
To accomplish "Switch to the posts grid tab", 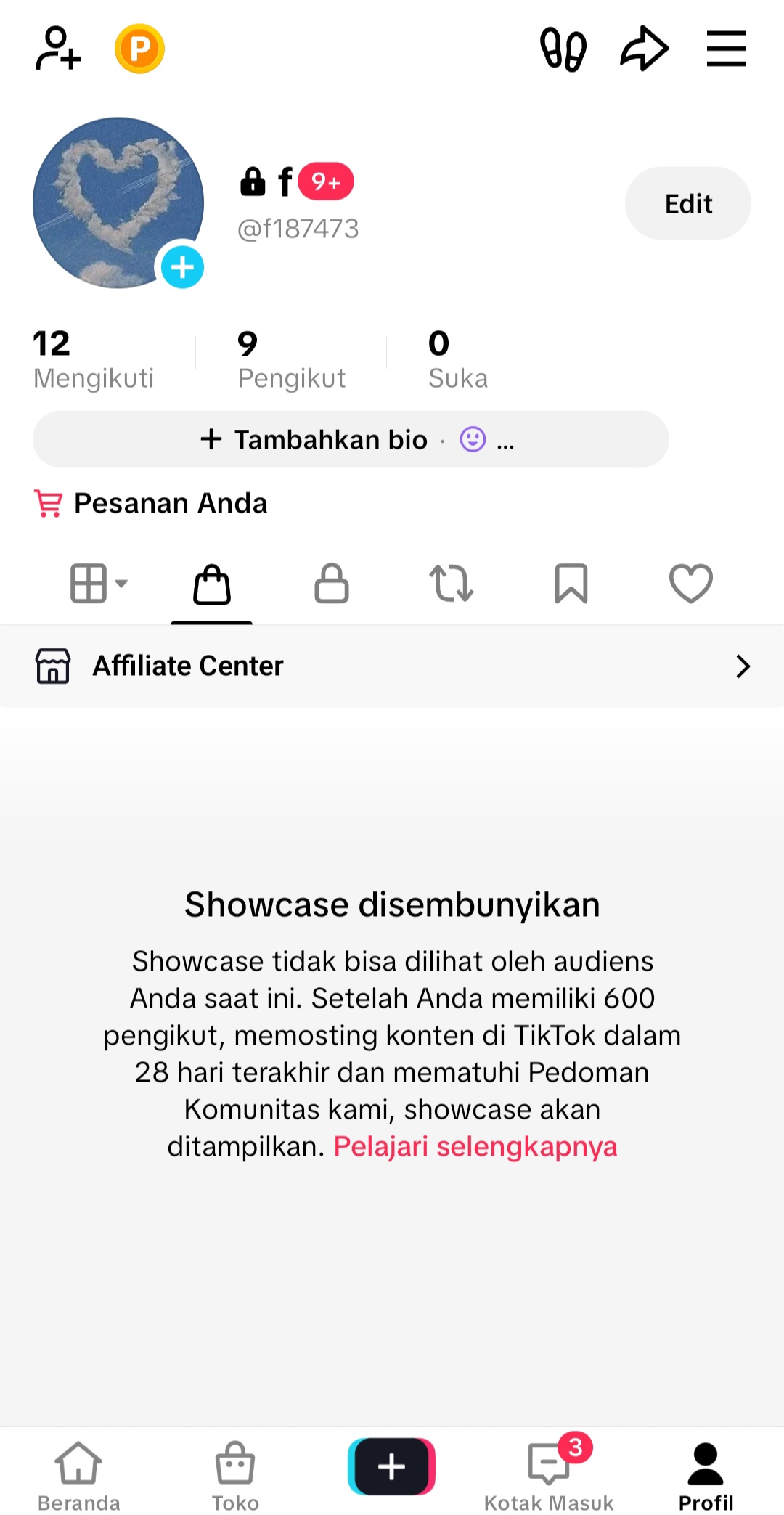I will click(x=98, y=584).
